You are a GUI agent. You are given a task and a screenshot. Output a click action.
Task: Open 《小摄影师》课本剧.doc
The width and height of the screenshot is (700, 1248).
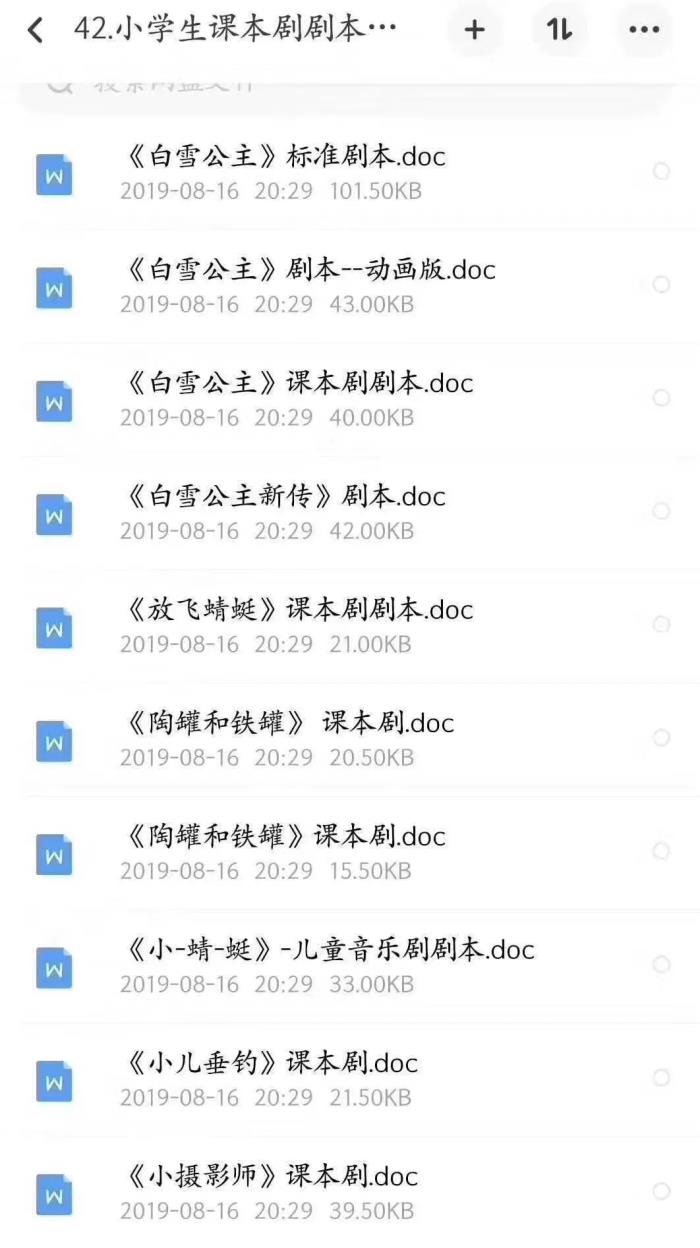point(268,1190)
